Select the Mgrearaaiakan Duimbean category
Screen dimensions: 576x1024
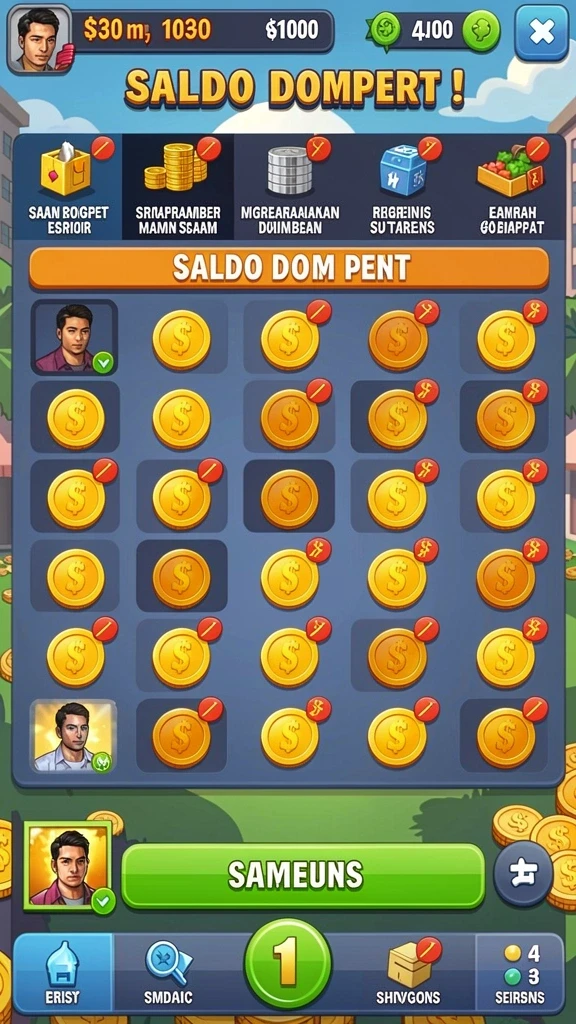[x=290, y=187]
